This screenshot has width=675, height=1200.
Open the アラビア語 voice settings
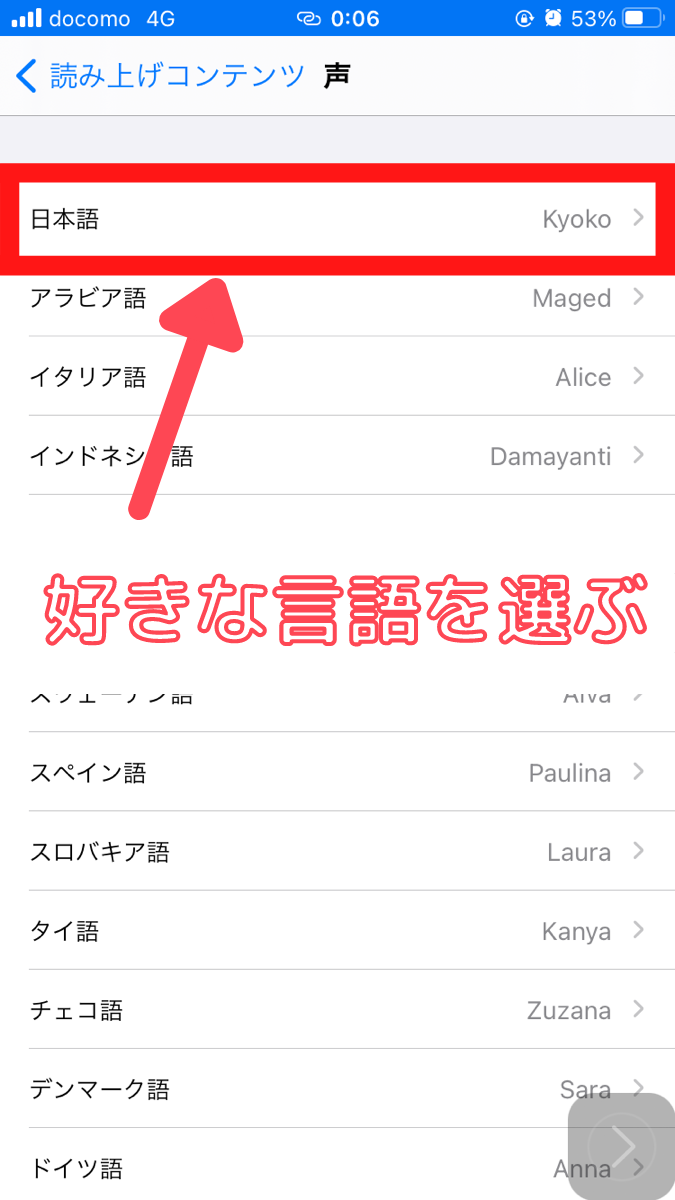coord(337,297)
